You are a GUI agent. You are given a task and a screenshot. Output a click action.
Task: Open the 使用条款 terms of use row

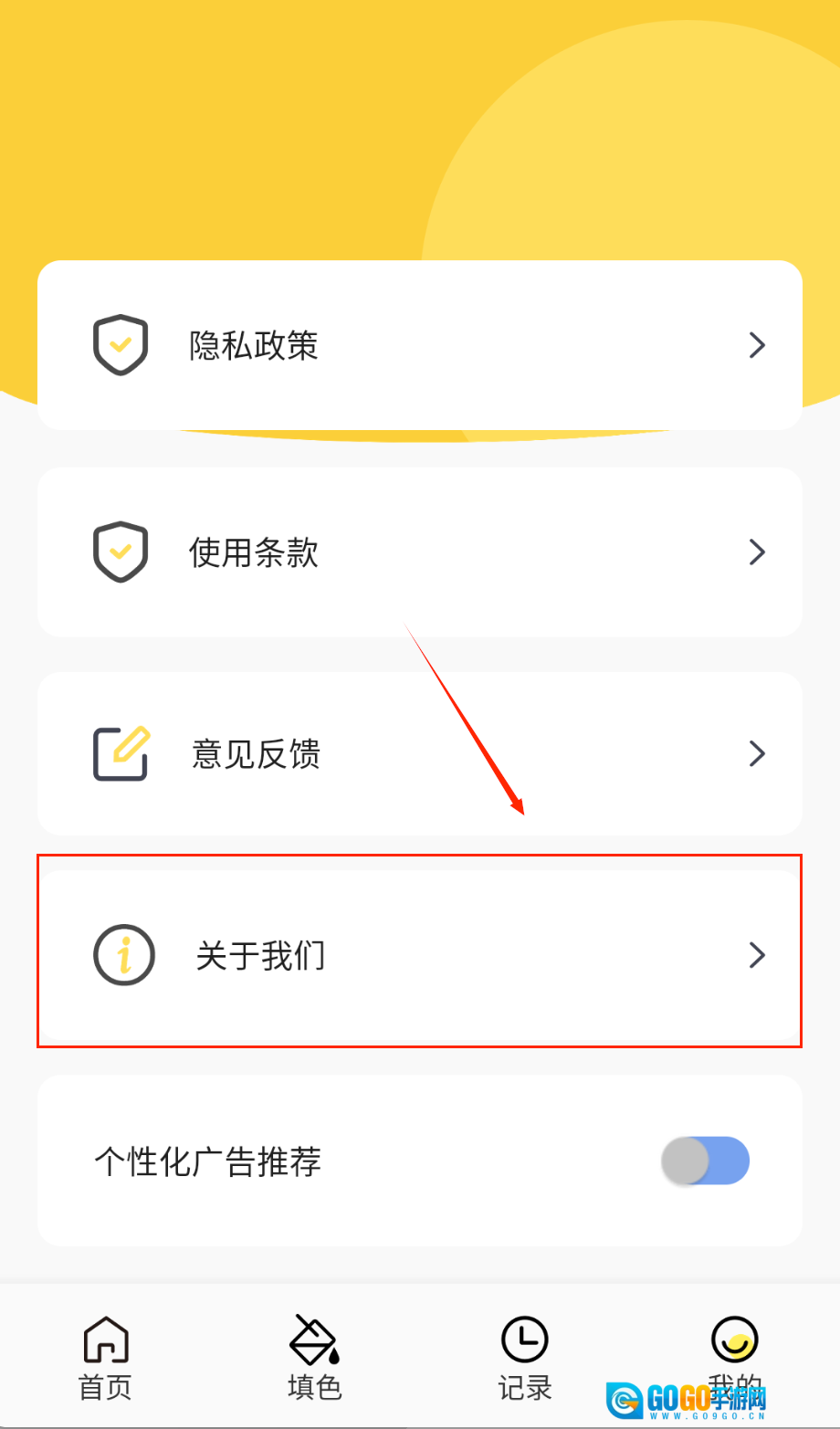(x=419, y=552)
